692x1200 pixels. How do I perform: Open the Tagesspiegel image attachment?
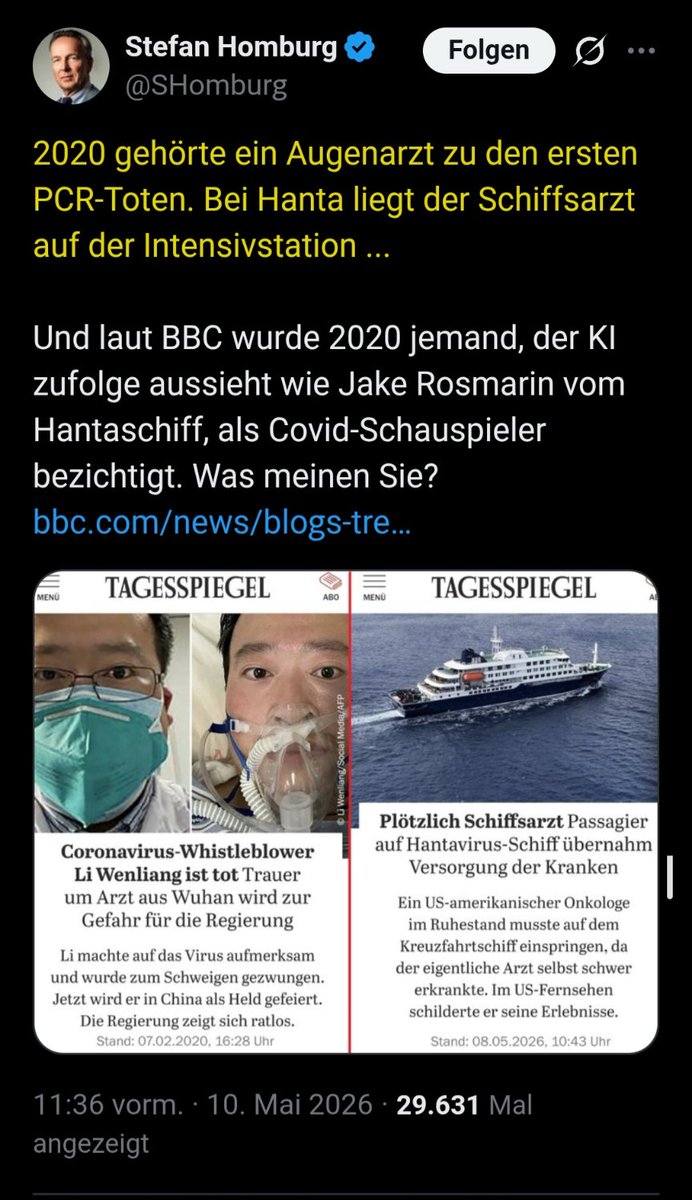pos(346,812)
